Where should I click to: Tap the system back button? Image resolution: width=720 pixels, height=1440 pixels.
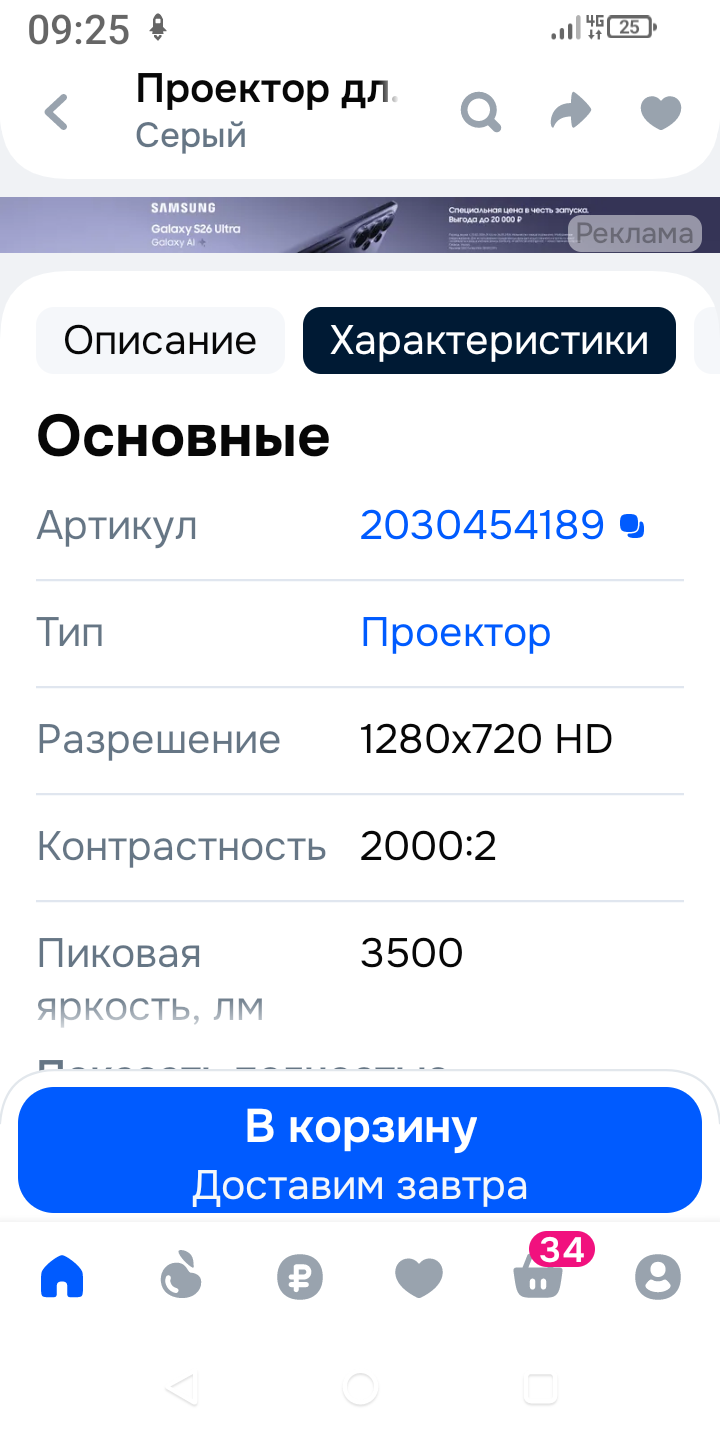(x=180, y=1387)
